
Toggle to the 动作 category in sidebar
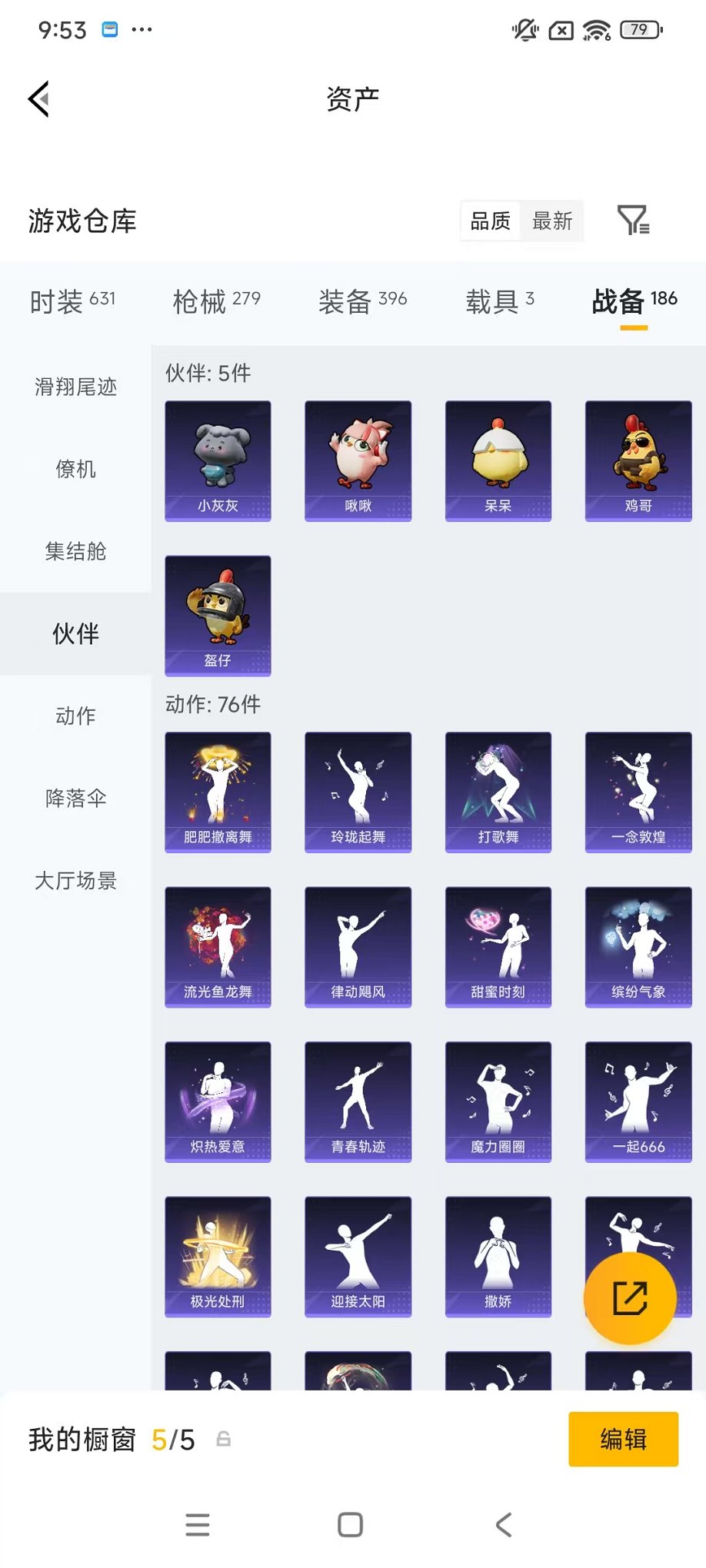[74, 716]
